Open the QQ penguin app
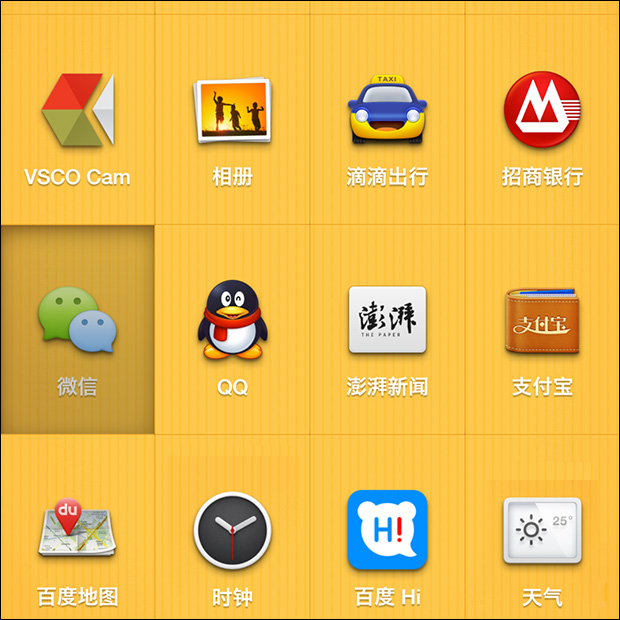 click(232, 320)
